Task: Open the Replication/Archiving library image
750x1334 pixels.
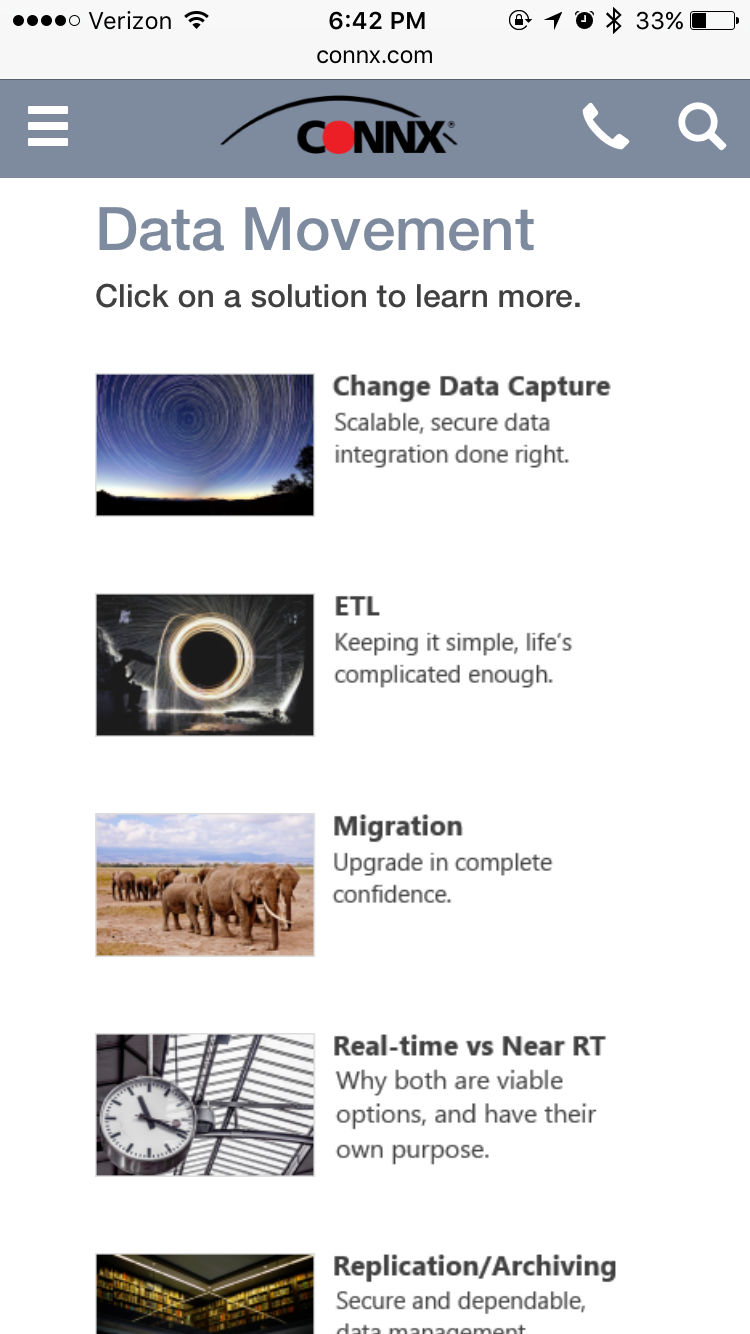Action: [205, 1294]
